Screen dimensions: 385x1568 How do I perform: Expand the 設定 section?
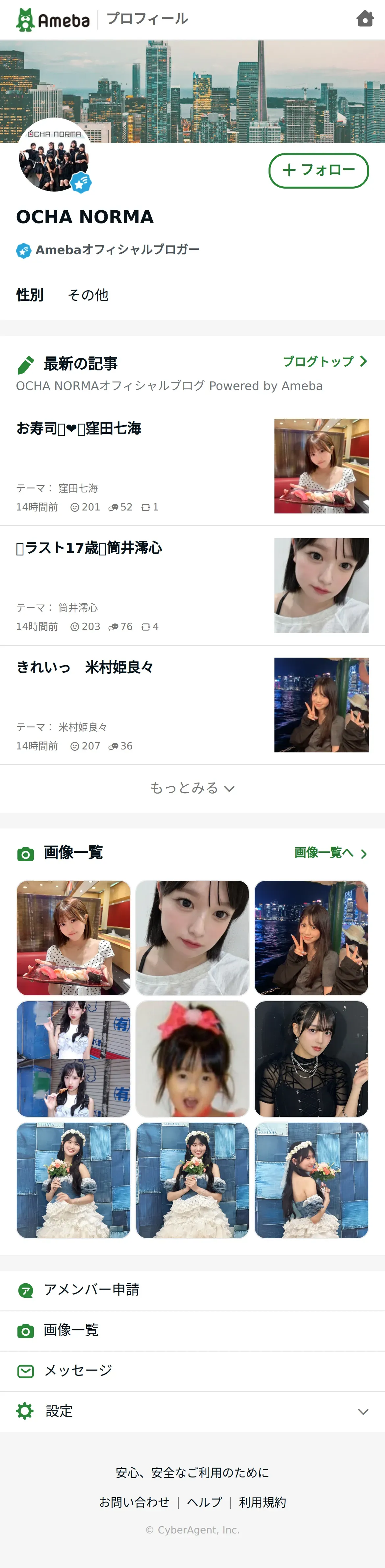tap(192, 1411)
